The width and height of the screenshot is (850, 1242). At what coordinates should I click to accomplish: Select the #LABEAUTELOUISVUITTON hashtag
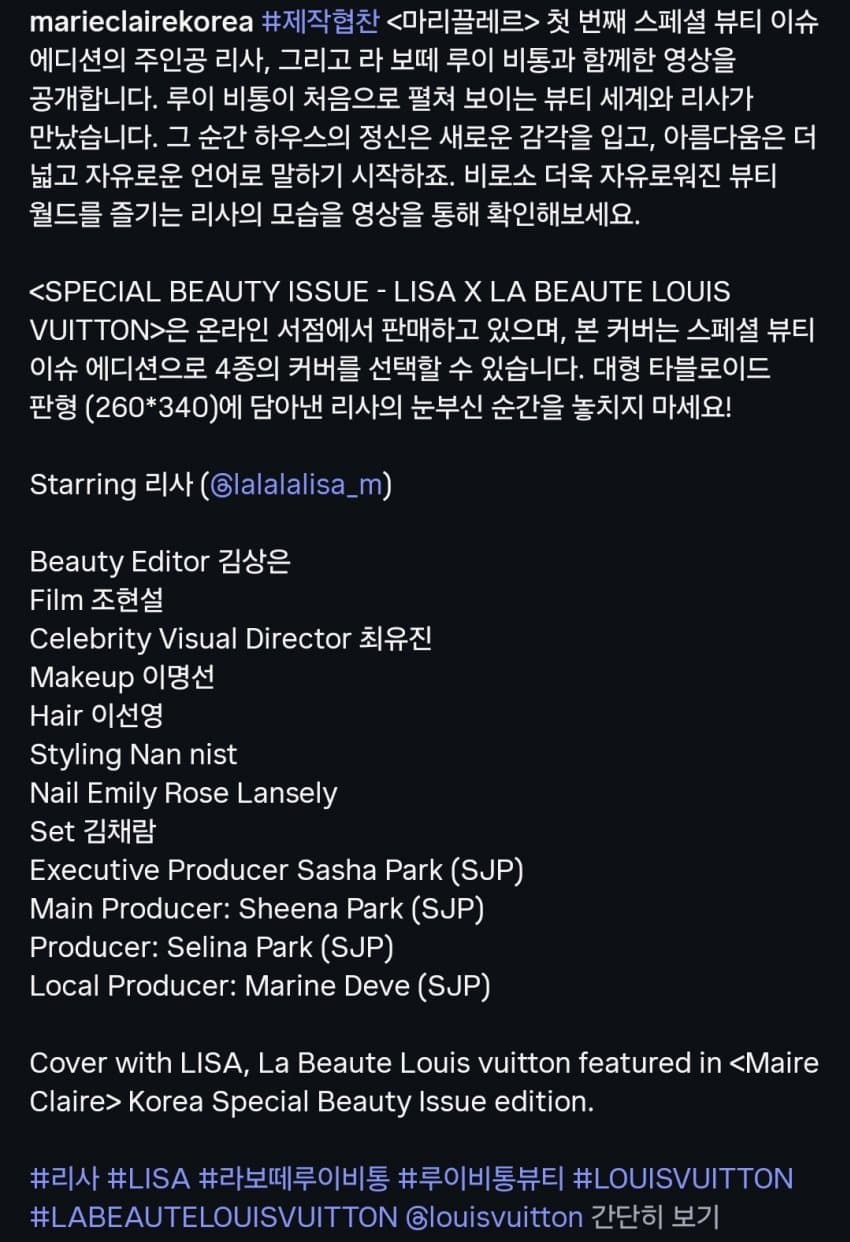pyautogui.click(x=213, y=1217)
